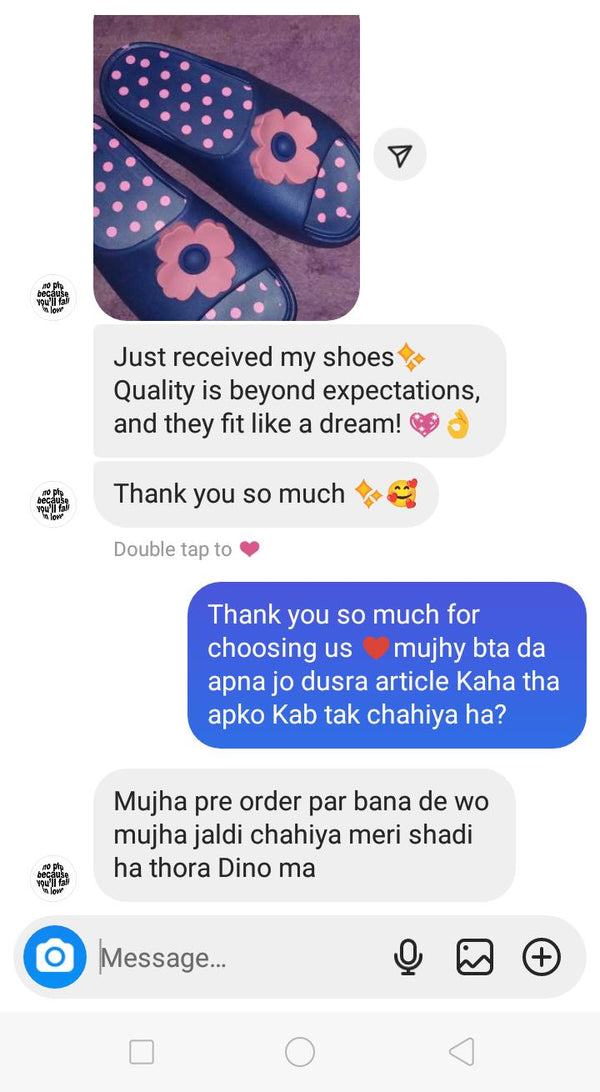The image size is (600, 1092).
Task: Open the camera from message bar
Action: click(x=55, y=958)
